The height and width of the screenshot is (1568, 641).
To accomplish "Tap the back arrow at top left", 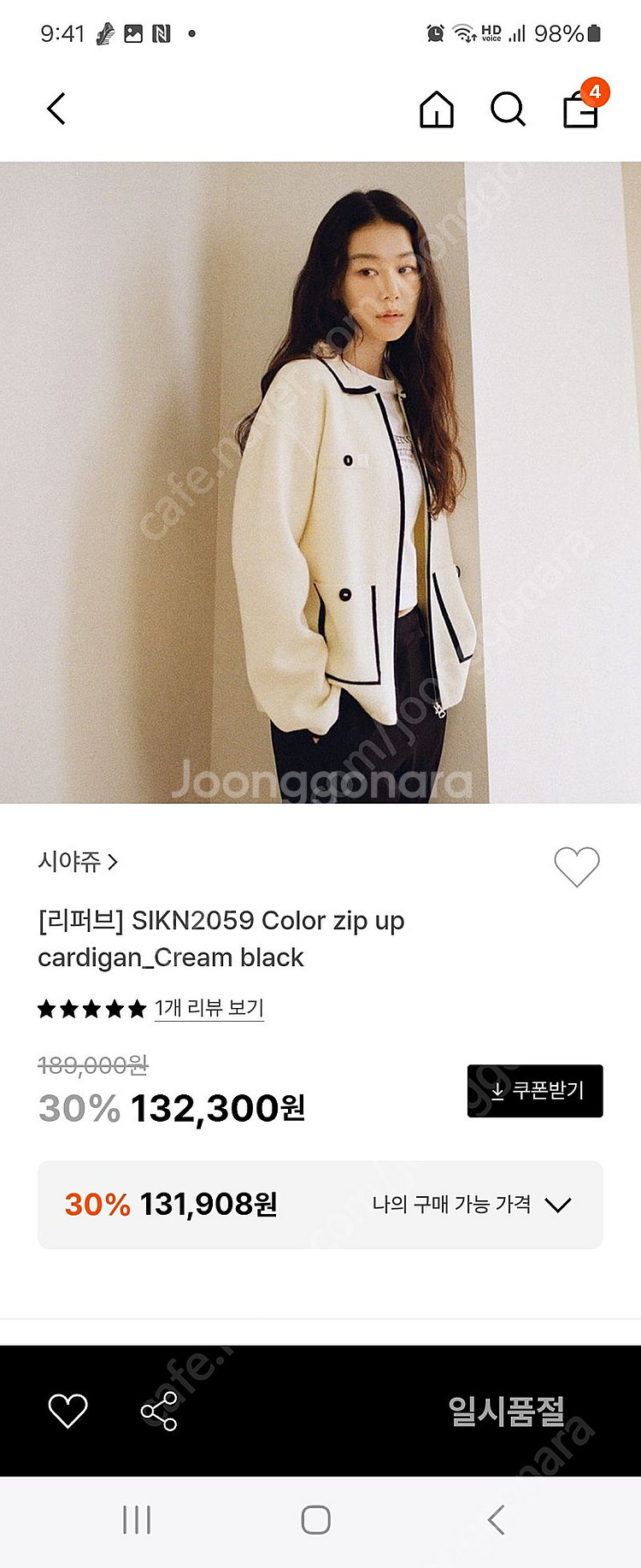I will pos(56,109).
